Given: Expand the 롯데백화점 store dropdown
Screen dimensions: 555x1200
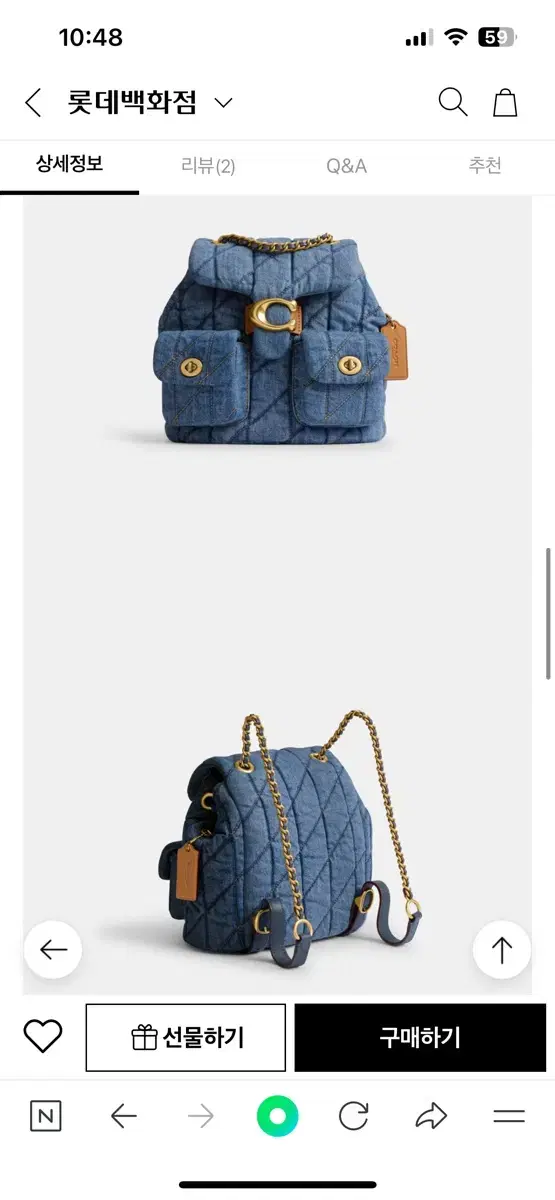Looking at the screenshot, I should [224, 103].
